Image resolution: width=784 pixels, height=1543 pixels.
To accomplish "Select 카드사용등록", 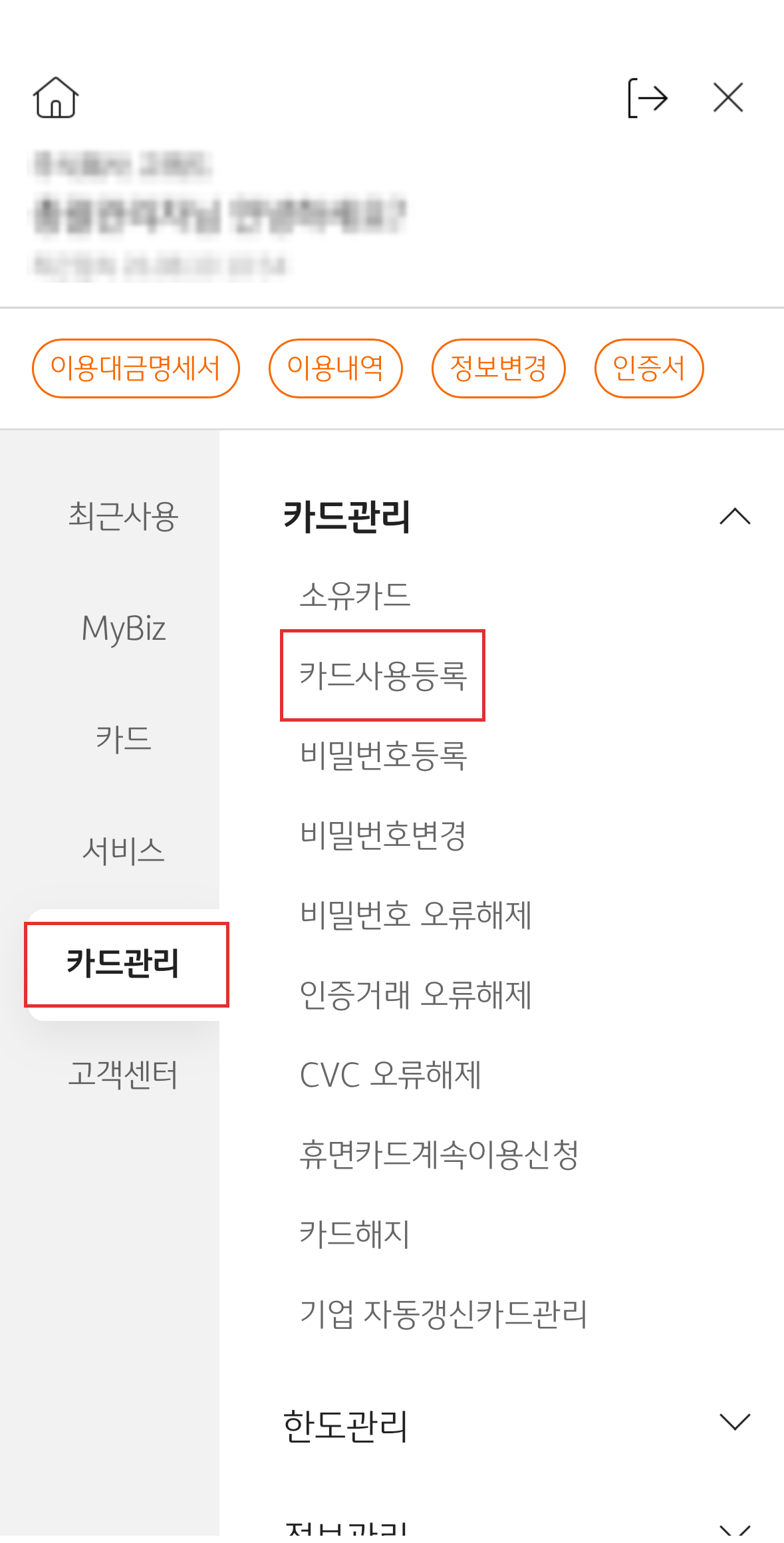I will [x=383, y=676].
